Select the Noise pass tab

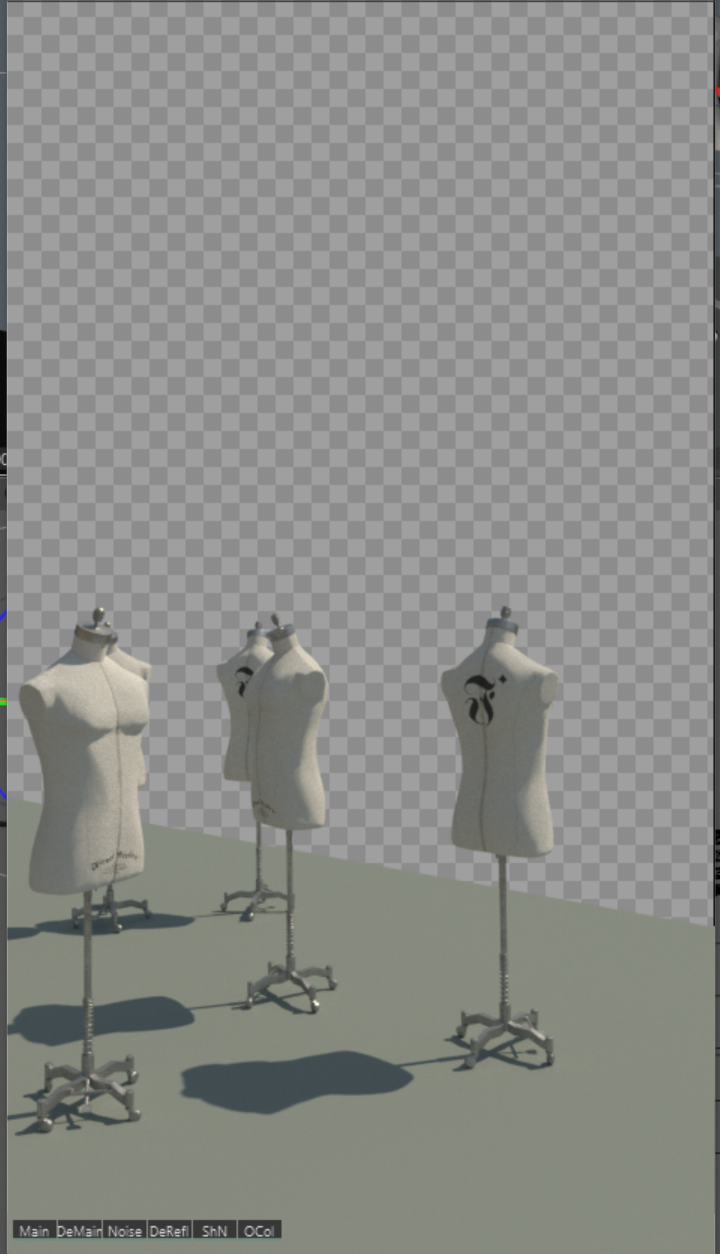[x=125, y=1231]
